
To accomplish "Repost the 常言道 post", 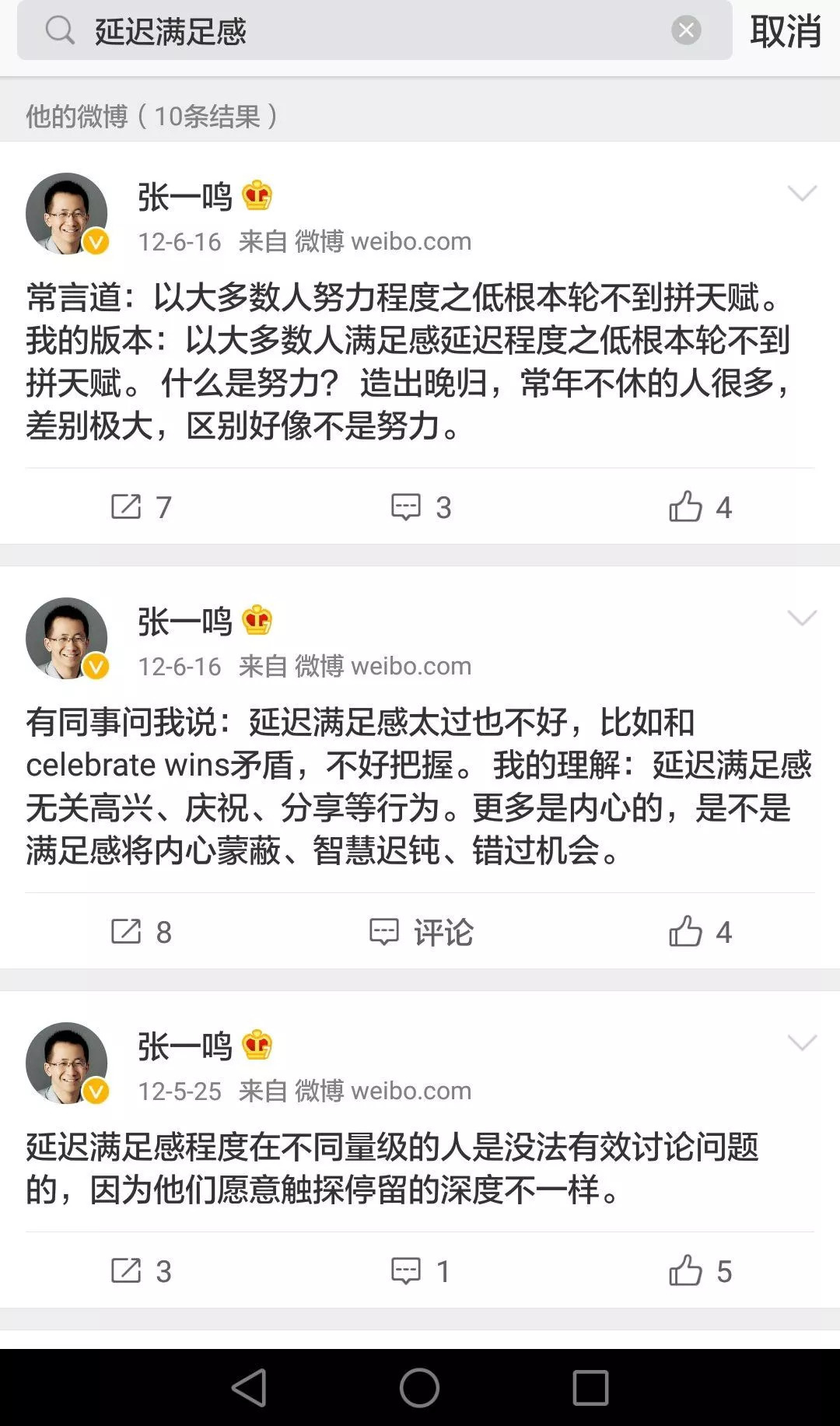I will (x=141, y=507).
